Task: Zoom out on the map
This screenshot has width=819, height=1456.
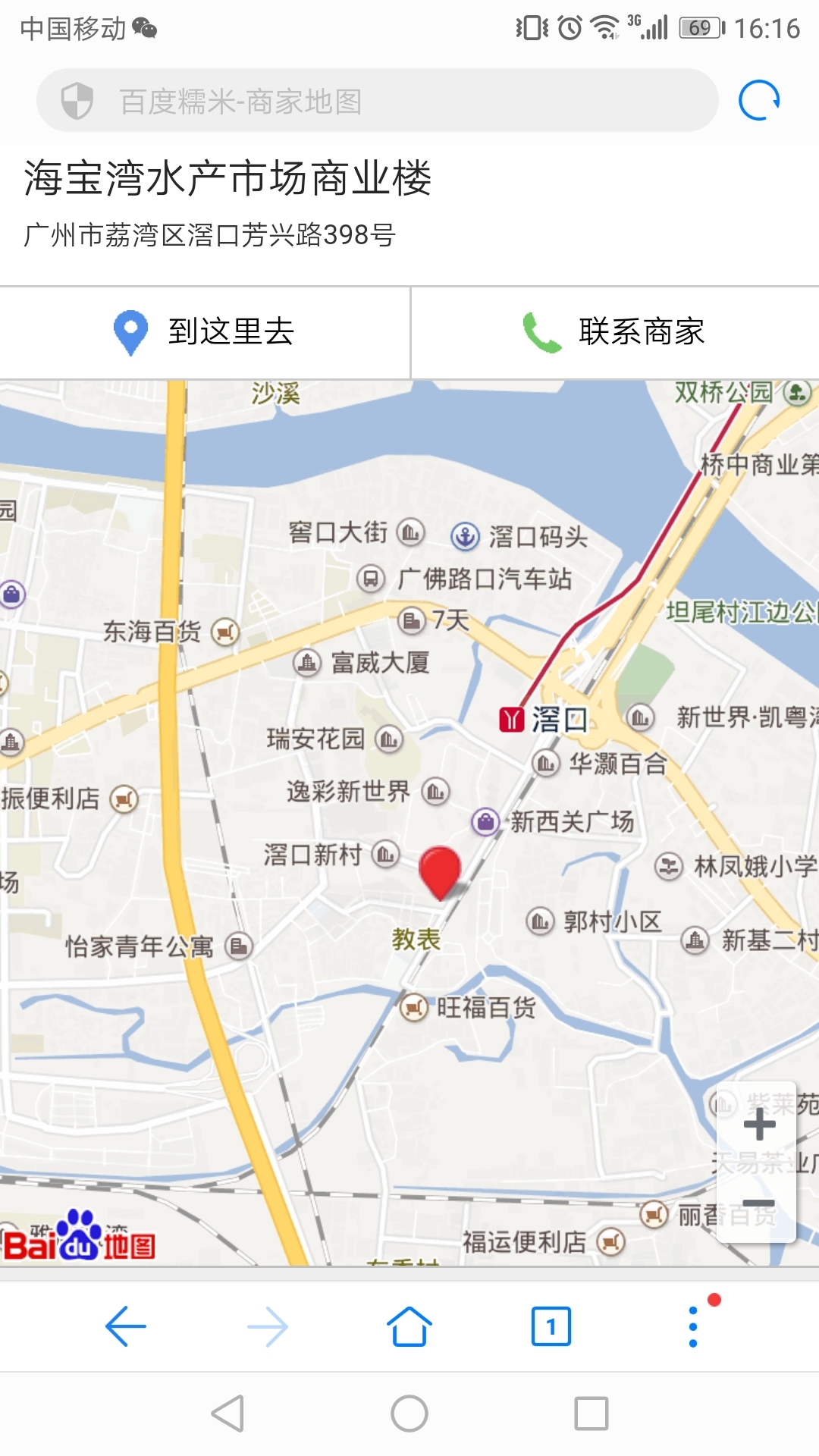Action: click(758, 1203)
